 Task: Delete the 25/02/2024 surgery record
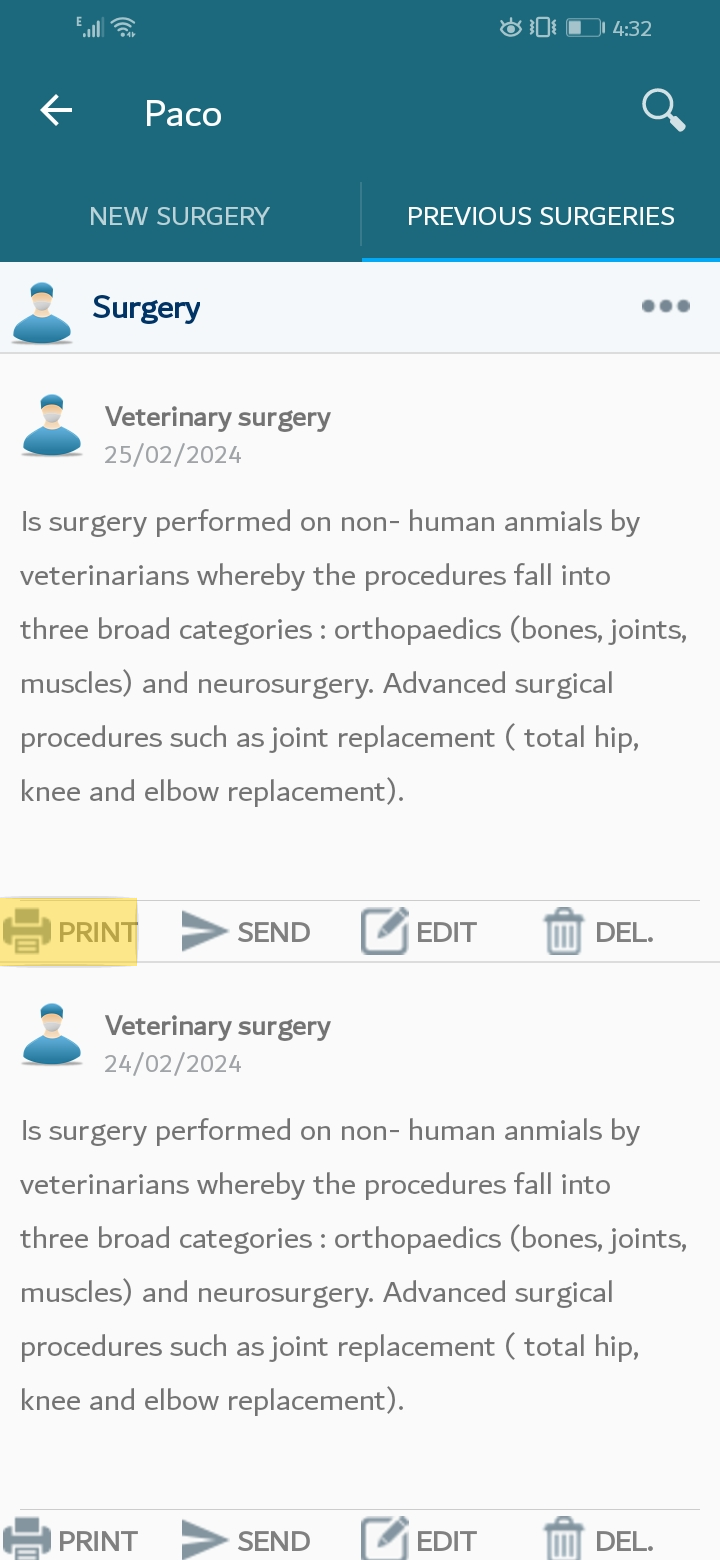599,932
